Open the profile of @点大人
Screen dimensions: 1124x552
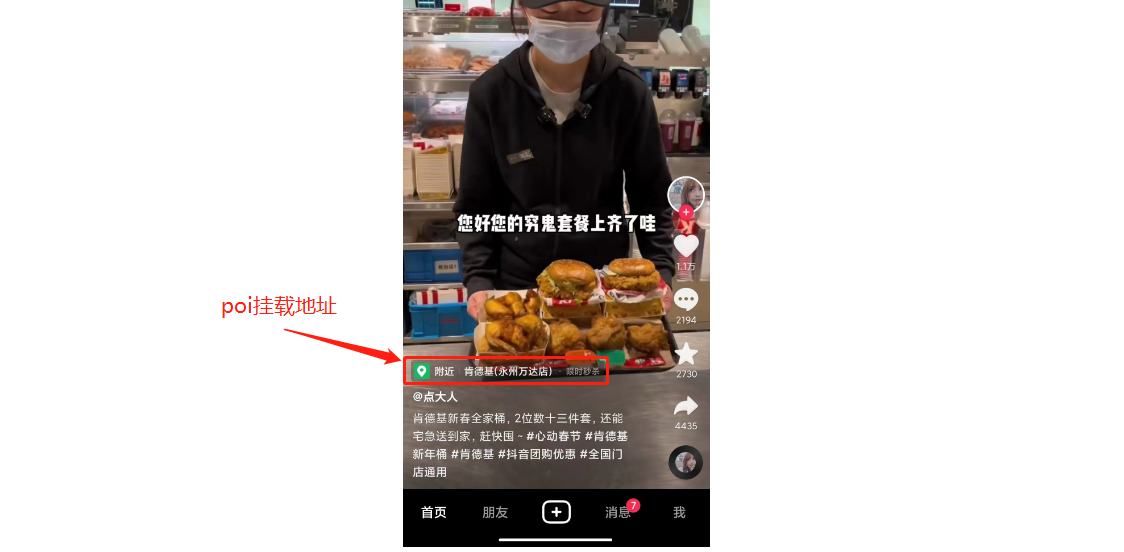[x=435, y=396]
